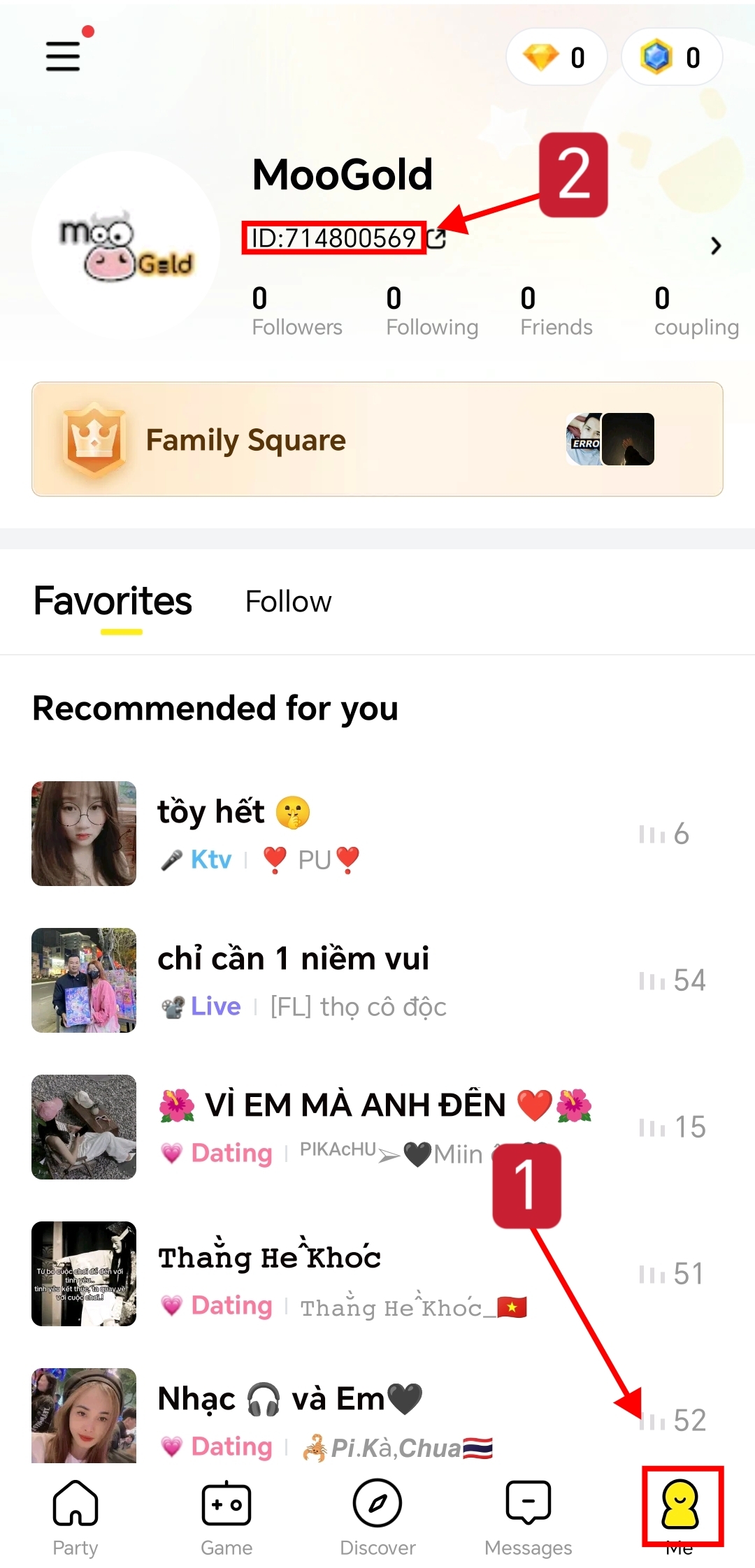
Task: Open the Discover tab
Action: click(377, 1518)
